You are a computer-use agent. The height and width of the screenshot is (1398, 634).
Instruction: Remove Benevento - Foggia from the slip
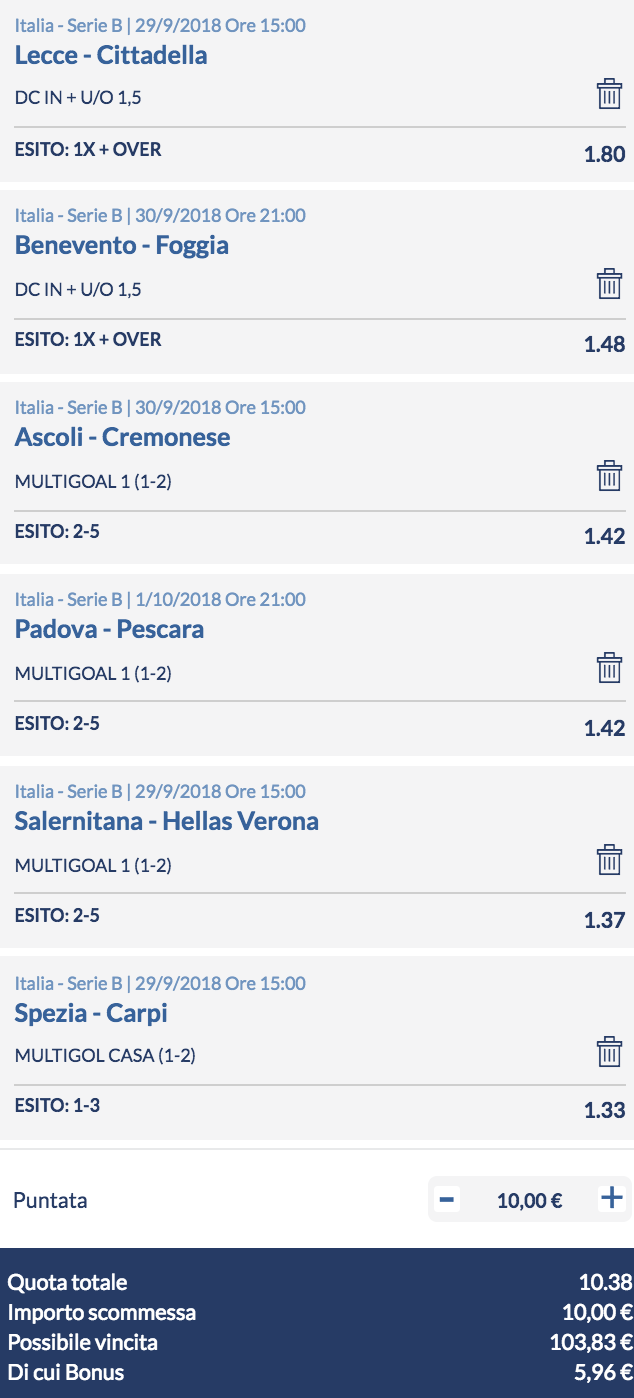(609, 284)
